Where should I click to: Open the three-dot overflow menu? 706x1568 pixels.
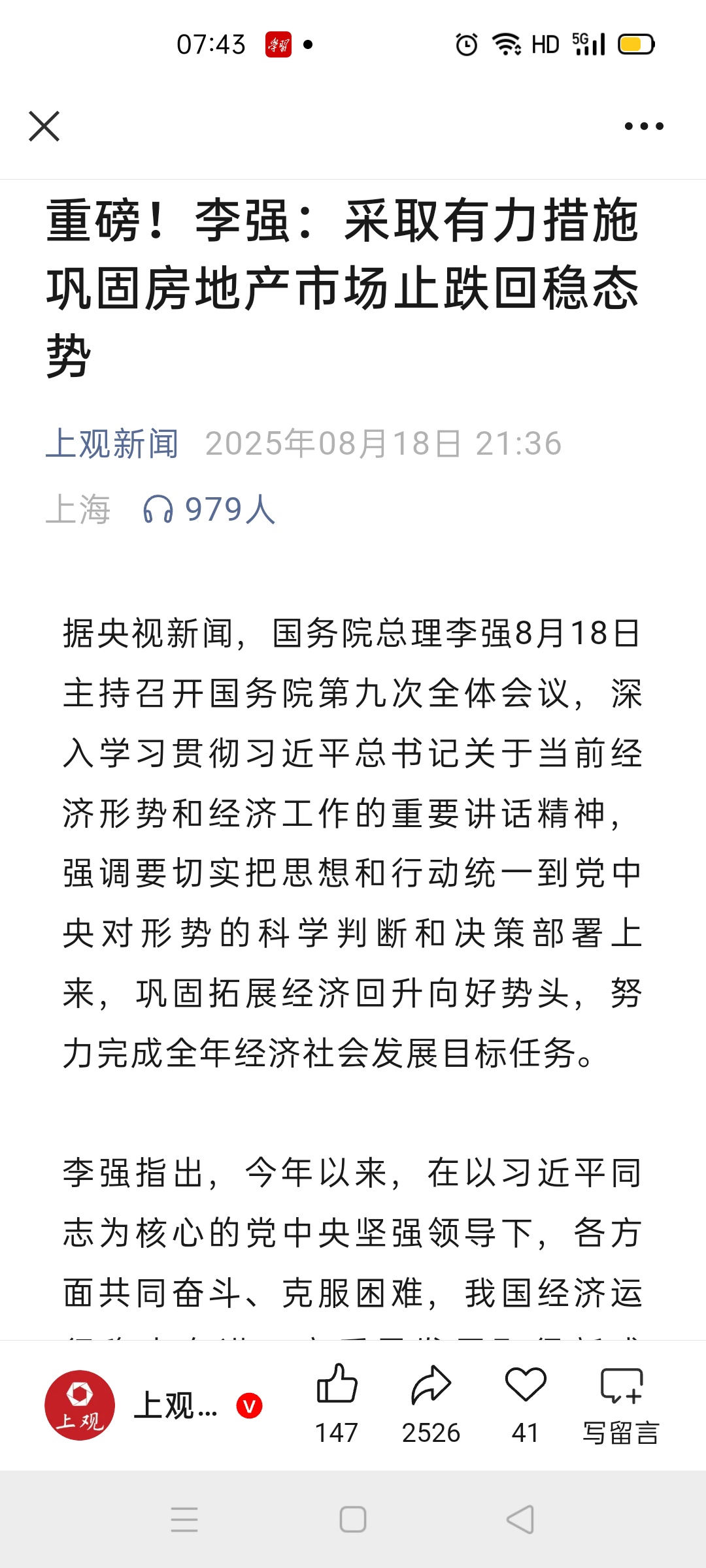coord(644,126)
